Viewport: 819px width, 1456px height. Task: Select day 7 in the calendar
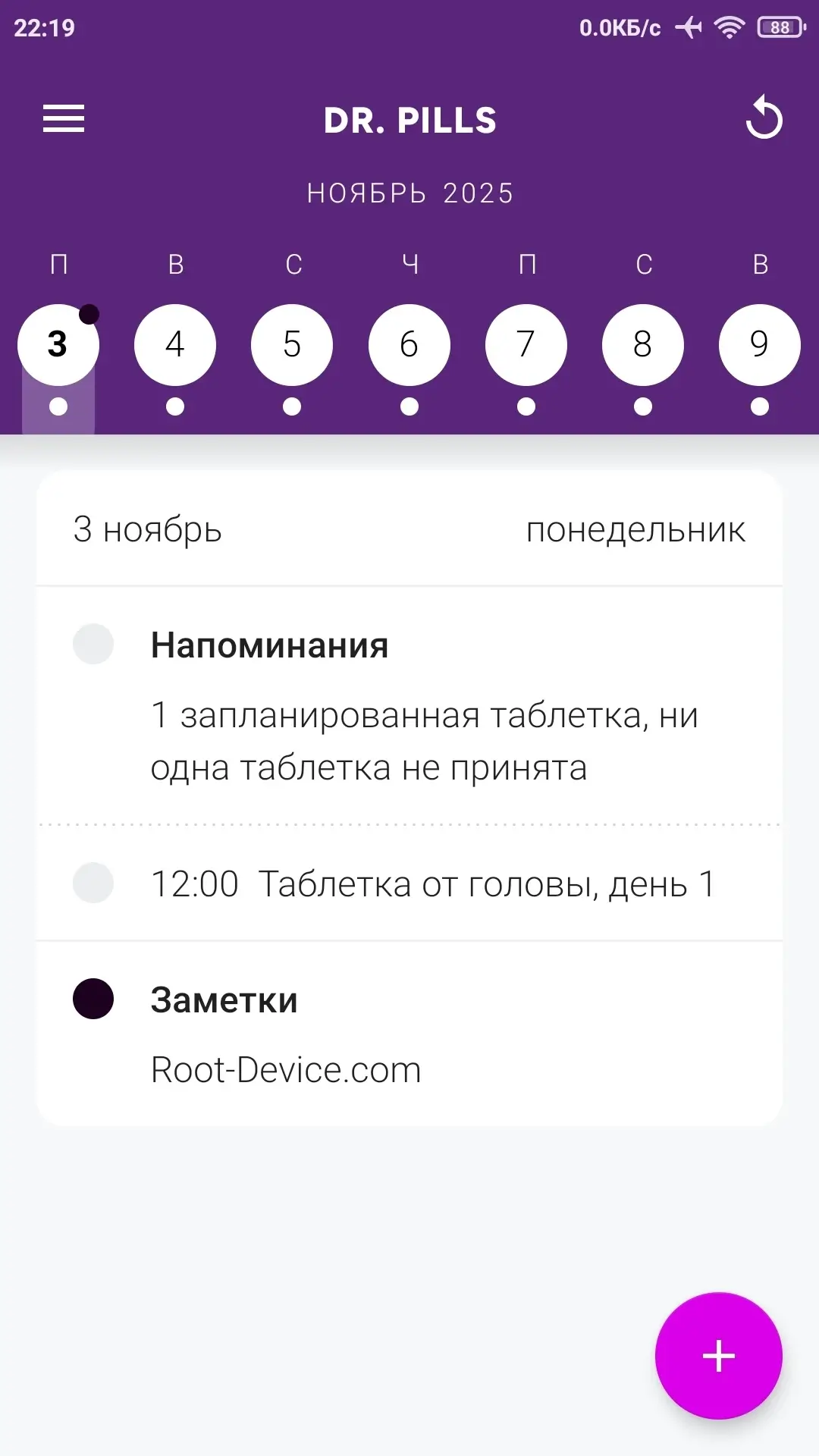(x=526, y=345)
